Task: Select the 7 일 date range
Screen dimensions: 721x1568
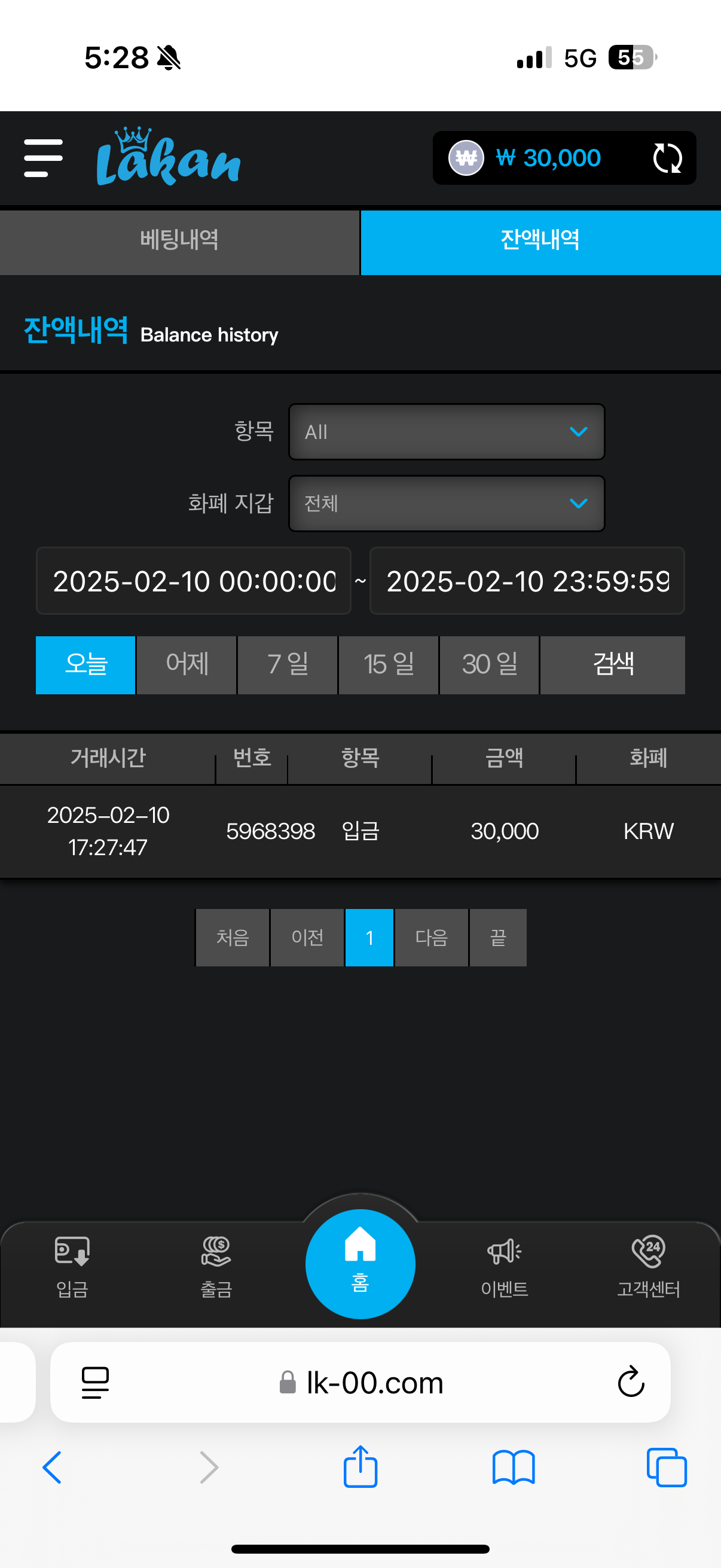Action: pyautogui.click(x=287, y=664)
